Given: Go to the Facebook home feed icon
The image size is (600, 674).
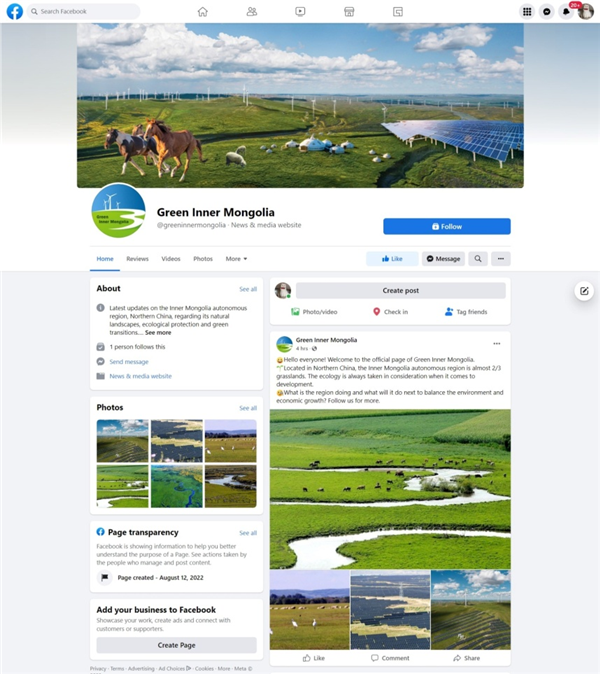Looking at the screenshot, I should (203, 11).
